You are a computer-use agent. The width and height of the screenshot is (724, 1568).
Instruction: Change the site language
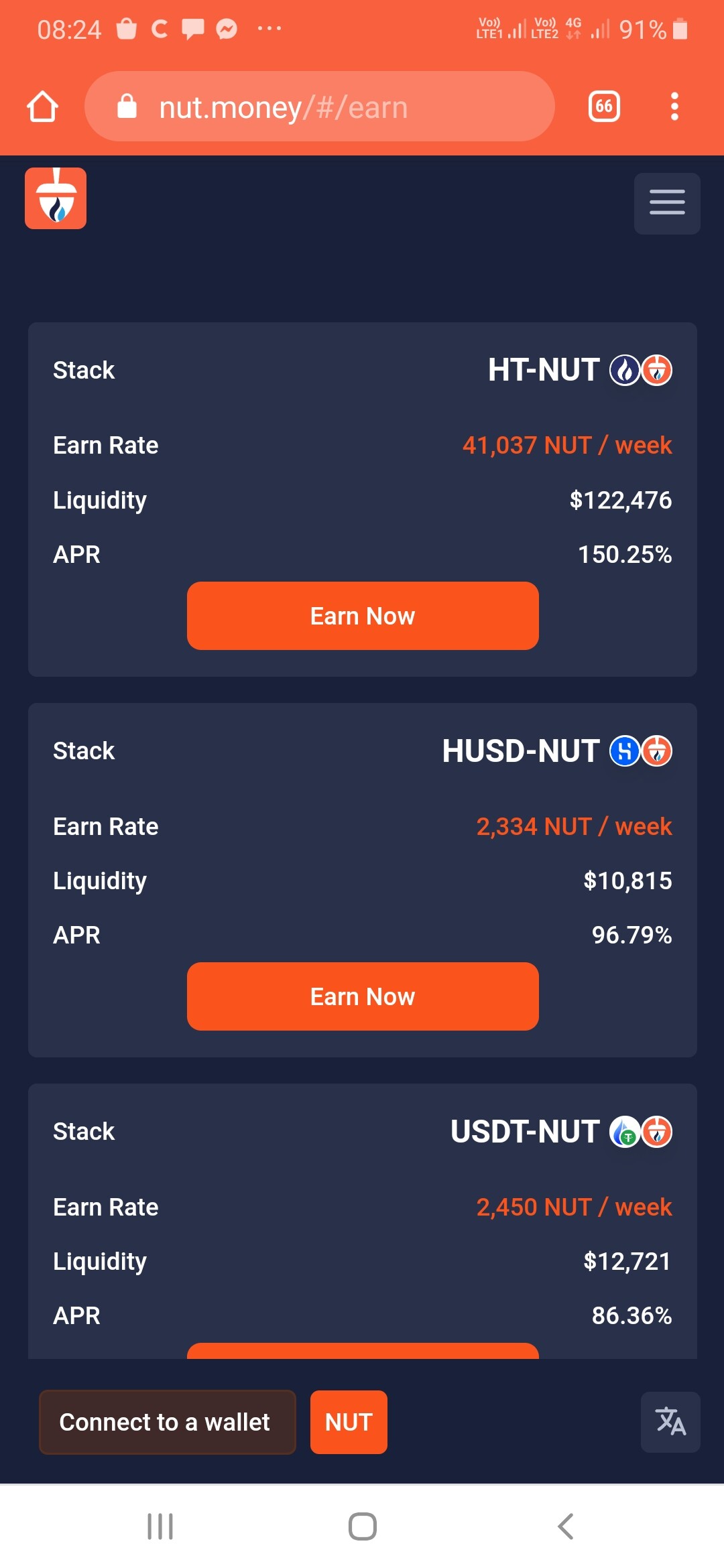click(670, 1422)
